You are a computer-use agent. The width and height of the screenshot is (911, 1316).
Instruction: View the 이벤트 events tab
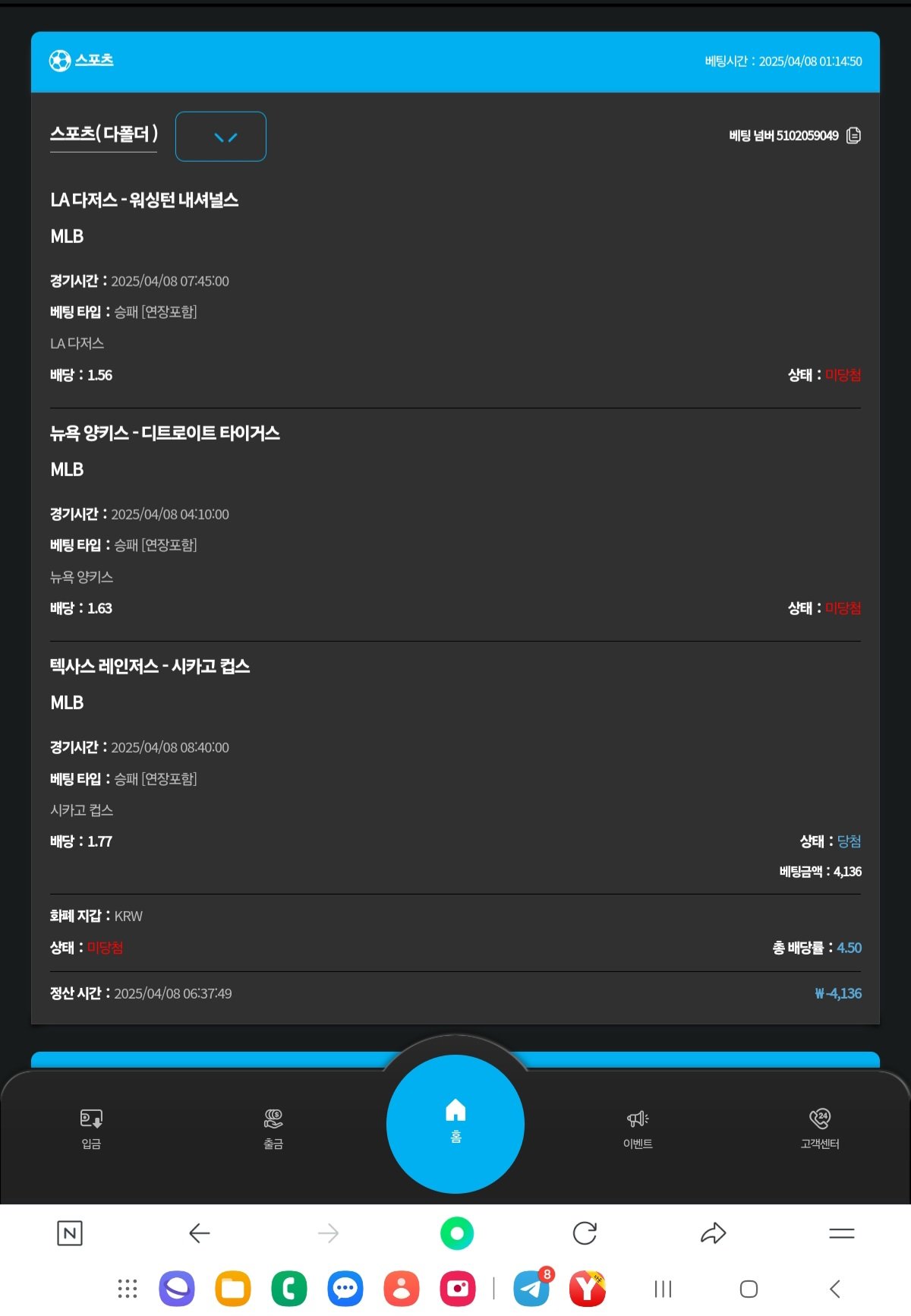pos(638,1128)
